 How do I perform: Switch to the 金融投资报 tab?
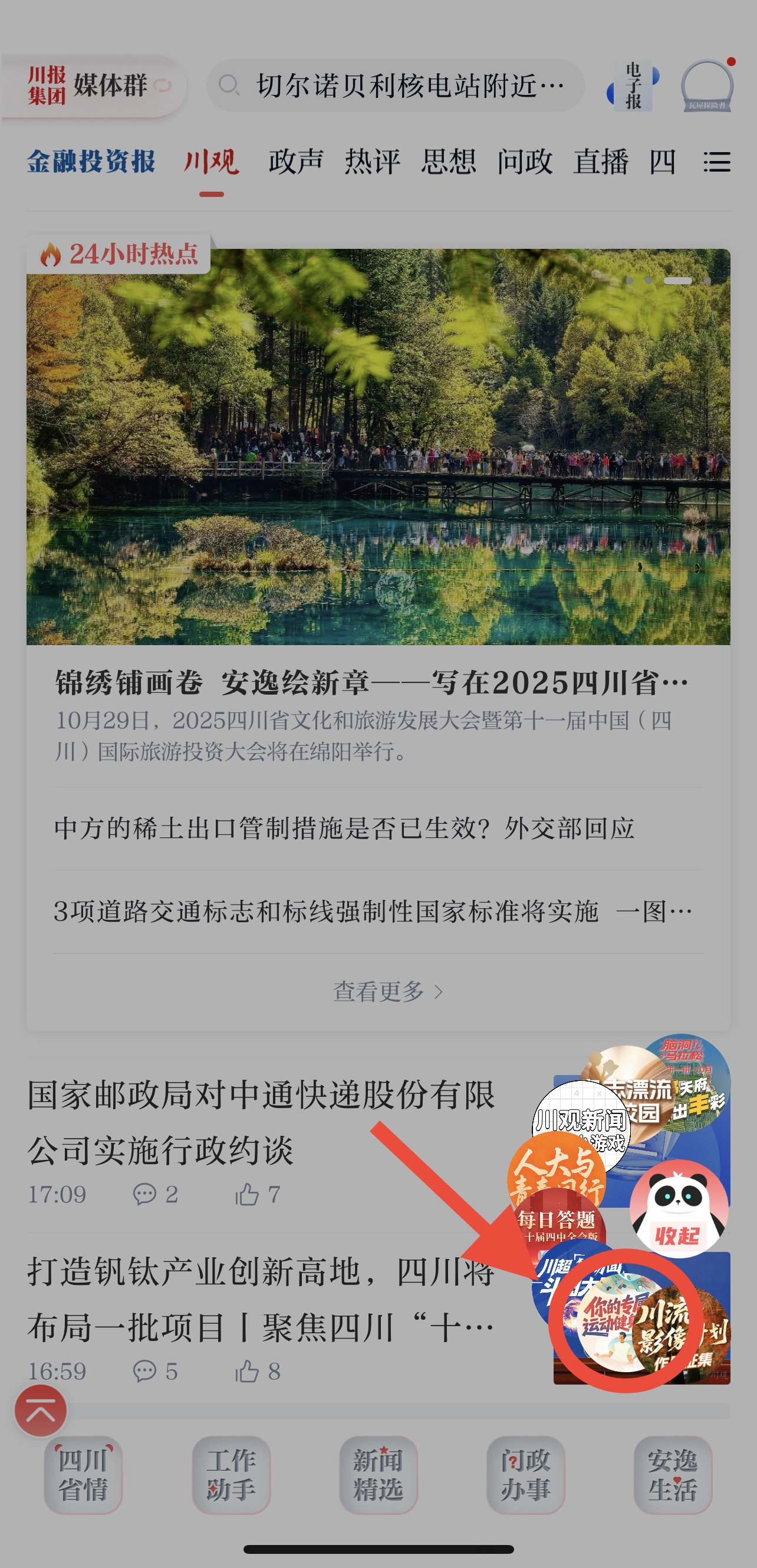tap(91, 162)
